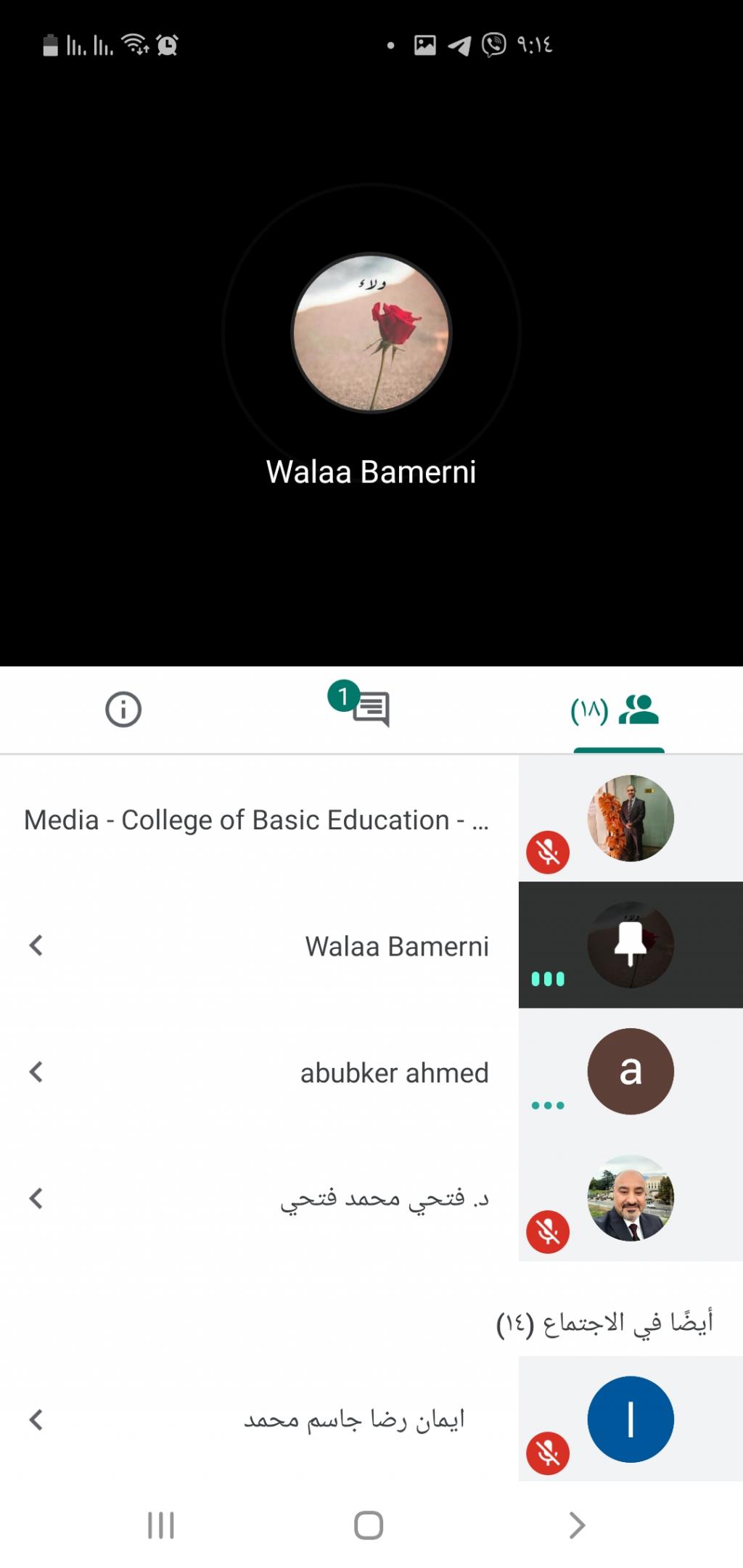Expand options for ايمان رضا جاسم محمد
743x1568 pixels.
coord(36,1419)
